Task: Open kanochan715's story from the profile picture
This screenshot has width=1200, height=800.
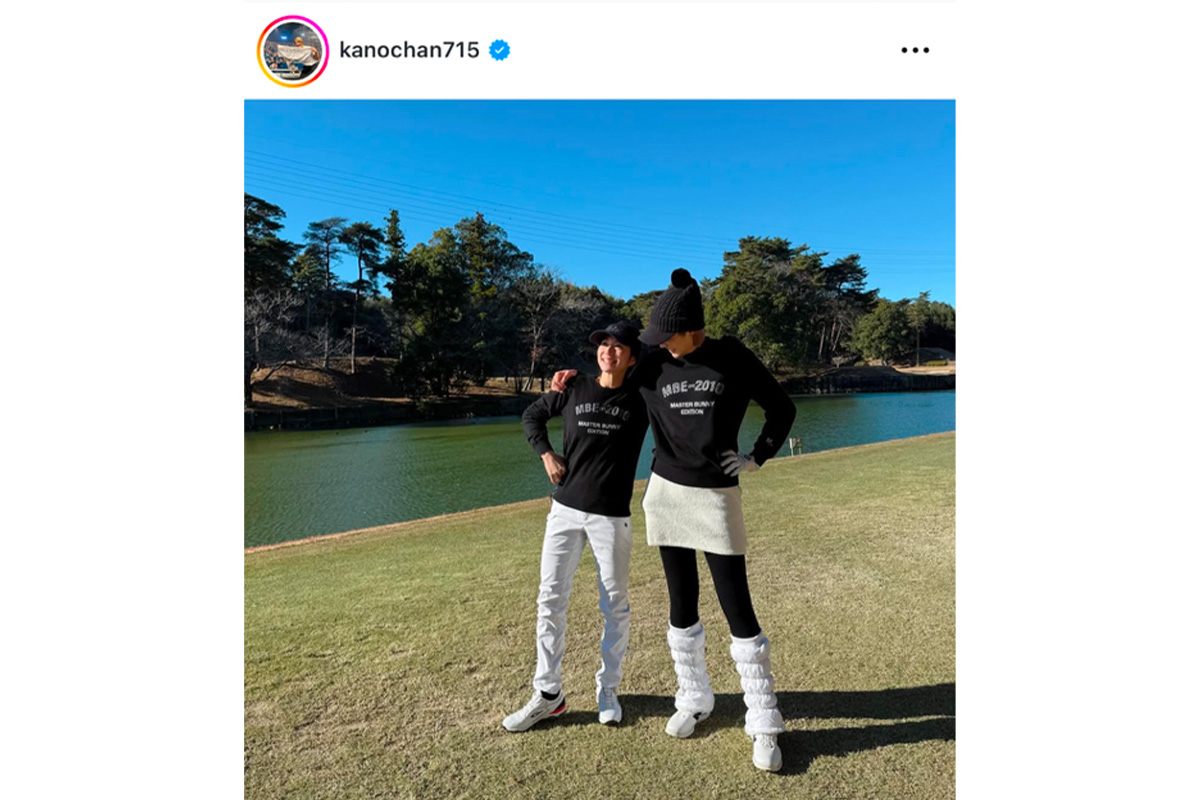Action: tap(293, 51)
